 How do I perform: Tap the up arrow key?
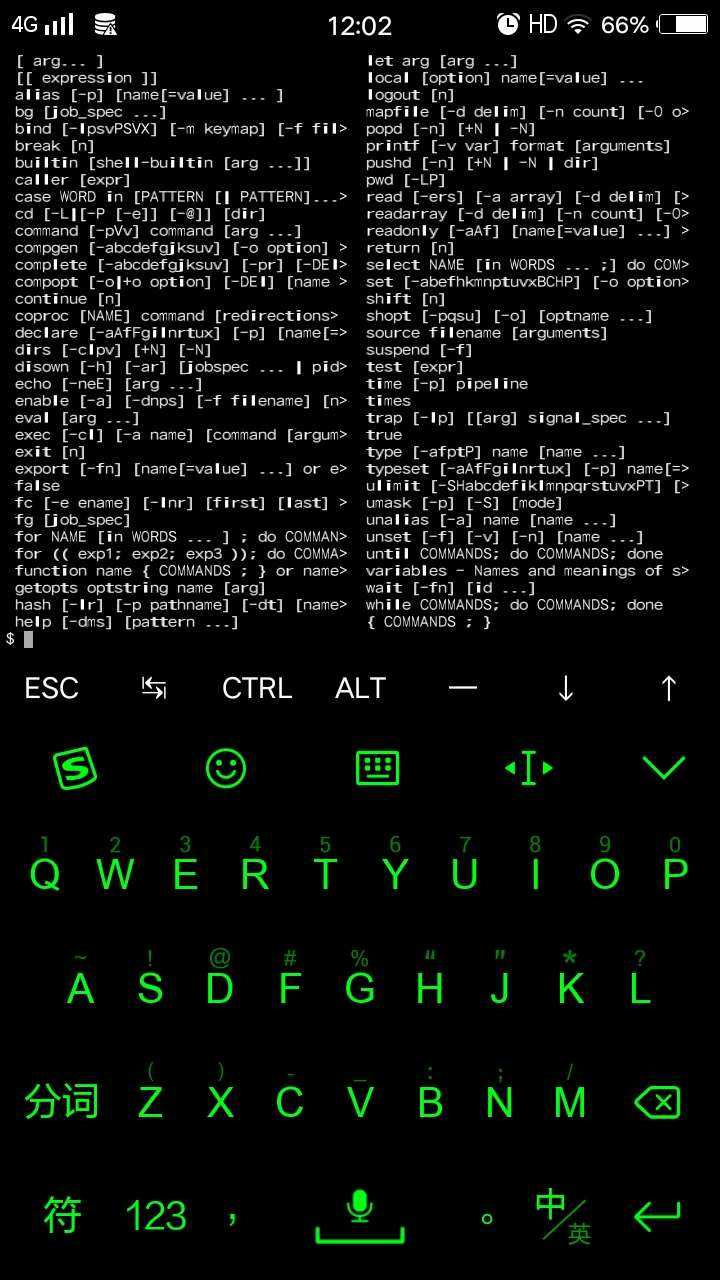pyautogui.click(x=669, y=688)
